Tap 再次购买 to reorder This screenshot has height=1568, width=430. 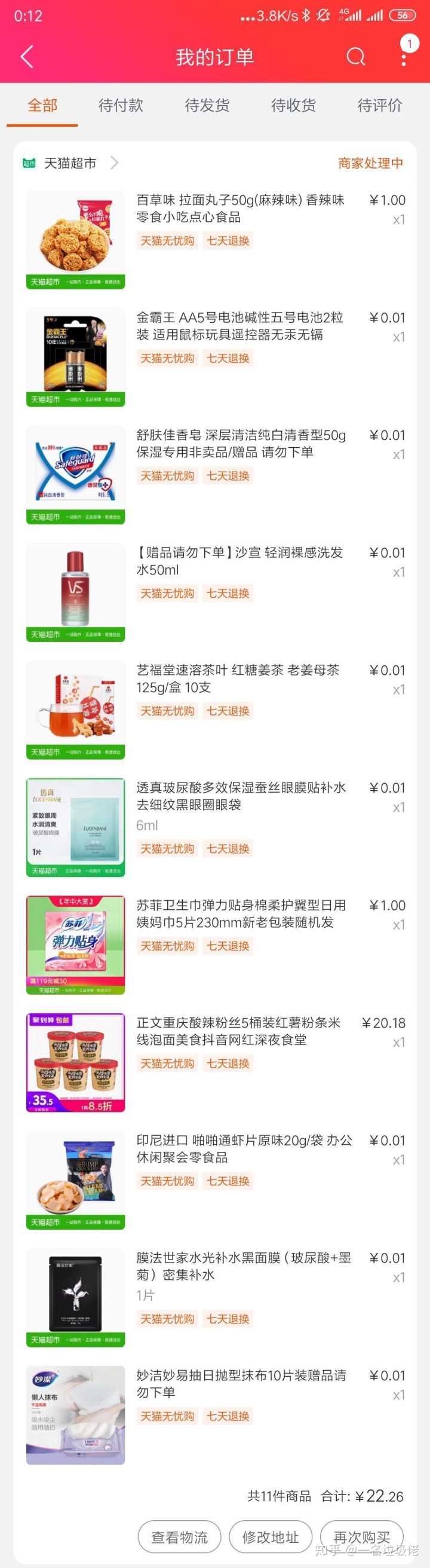[x=362, y=1538]
